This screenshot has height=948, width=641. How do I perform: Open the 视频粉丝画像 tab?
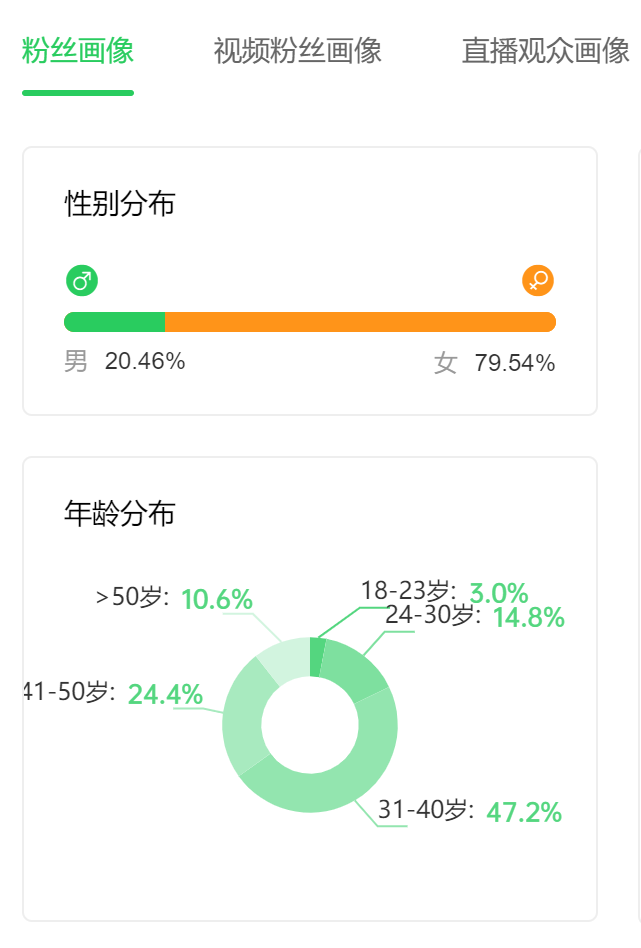[x=298, y=50]
